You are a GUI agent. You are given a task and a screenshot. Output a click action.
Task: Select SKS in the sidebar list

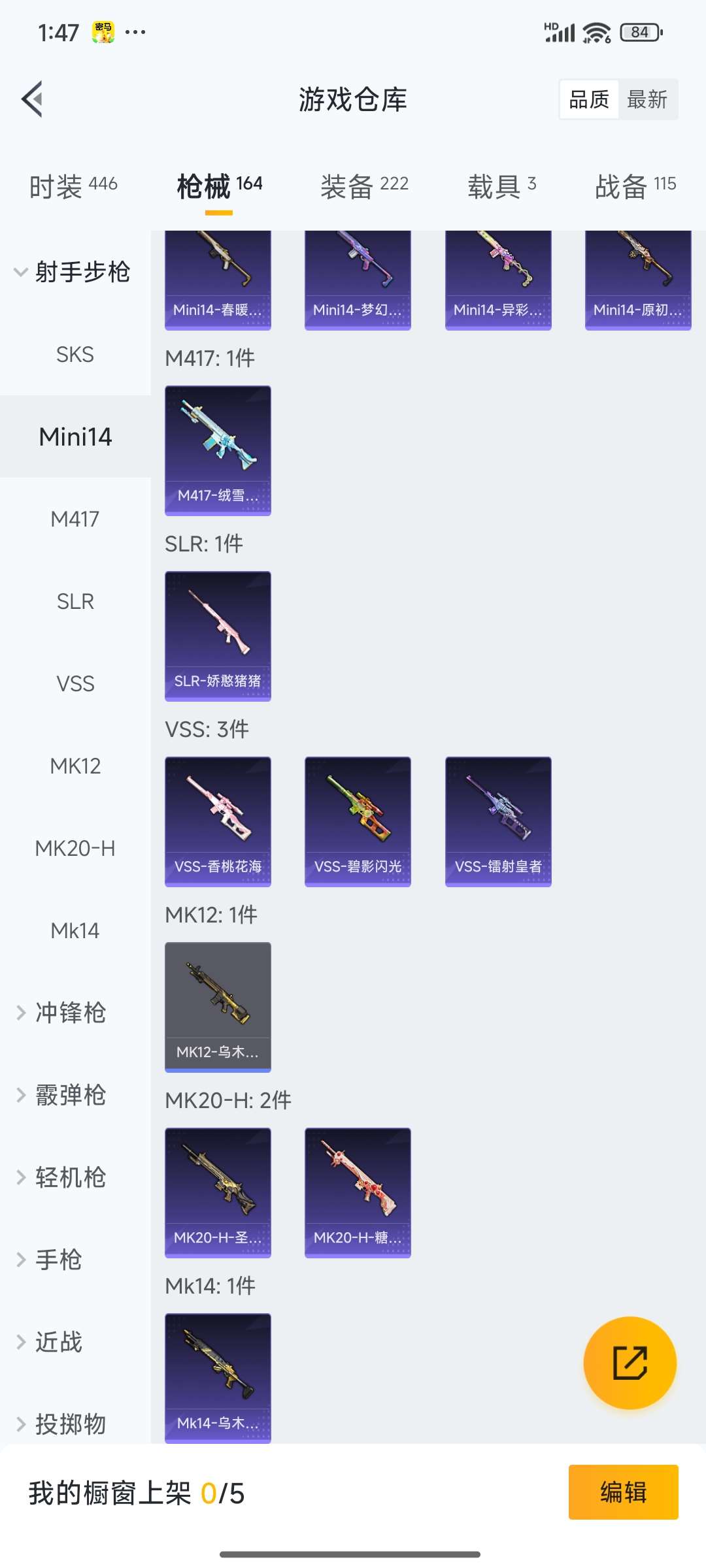point(75,354)
